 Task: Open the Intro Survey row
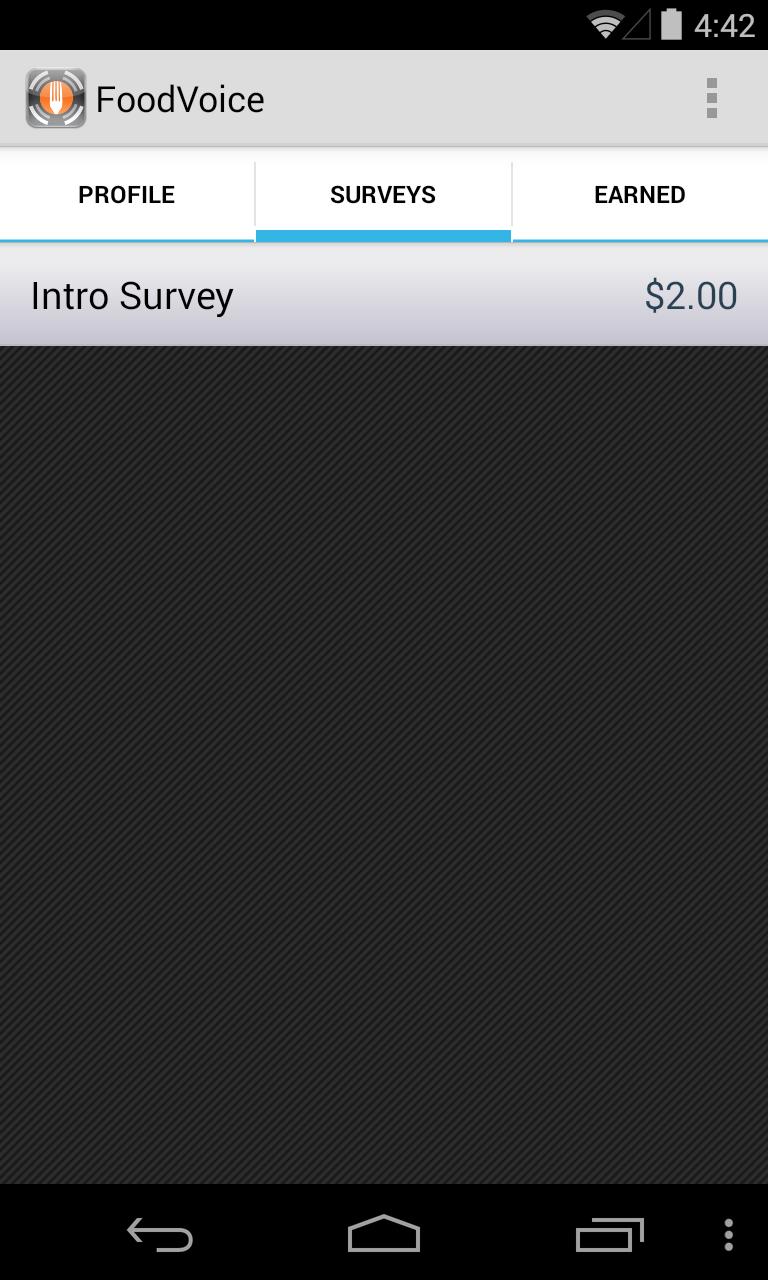[383, 296]
